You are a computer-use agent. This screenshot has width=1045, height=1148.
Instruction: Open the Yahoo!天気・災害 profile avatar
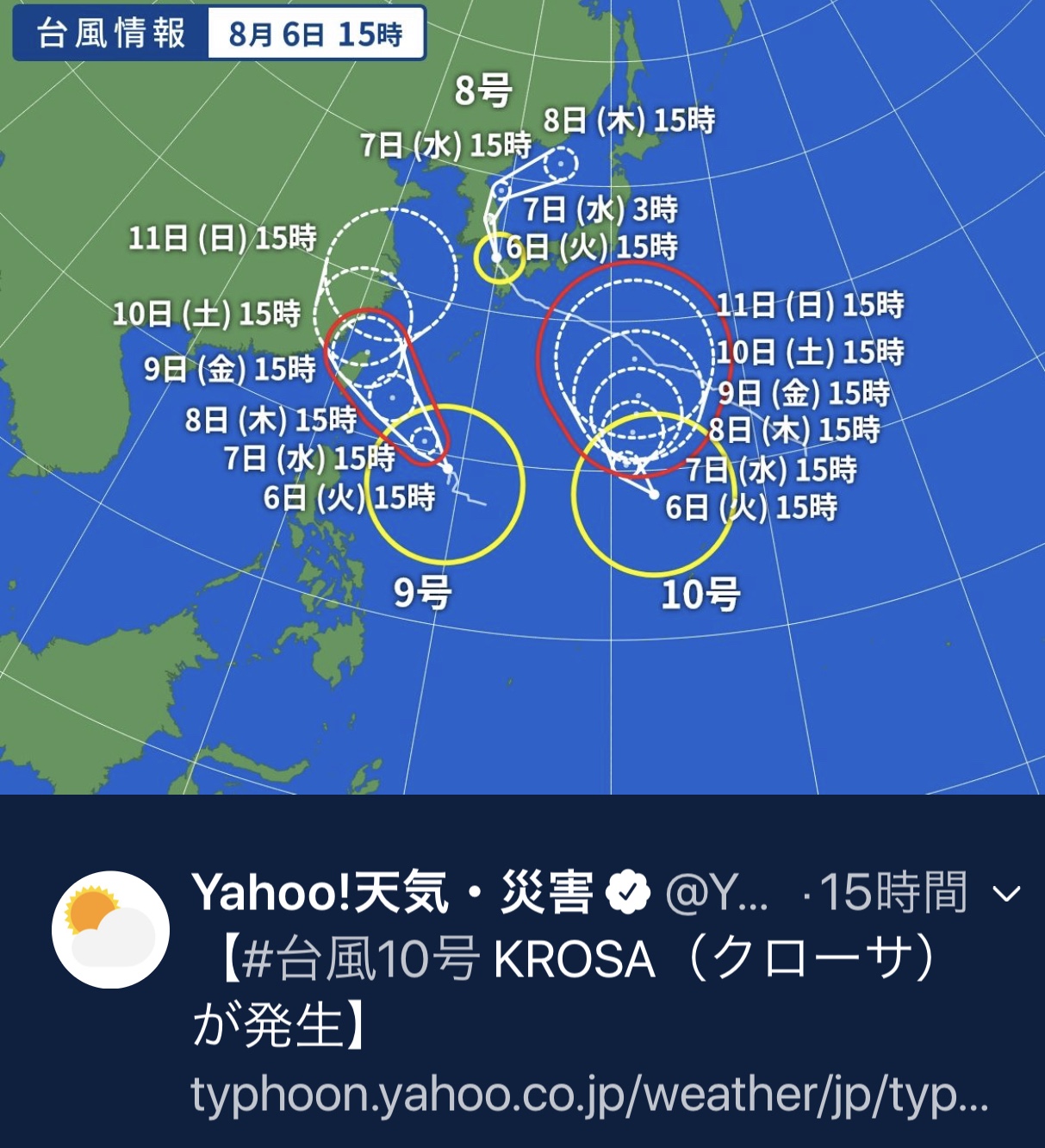click(110, 930)
